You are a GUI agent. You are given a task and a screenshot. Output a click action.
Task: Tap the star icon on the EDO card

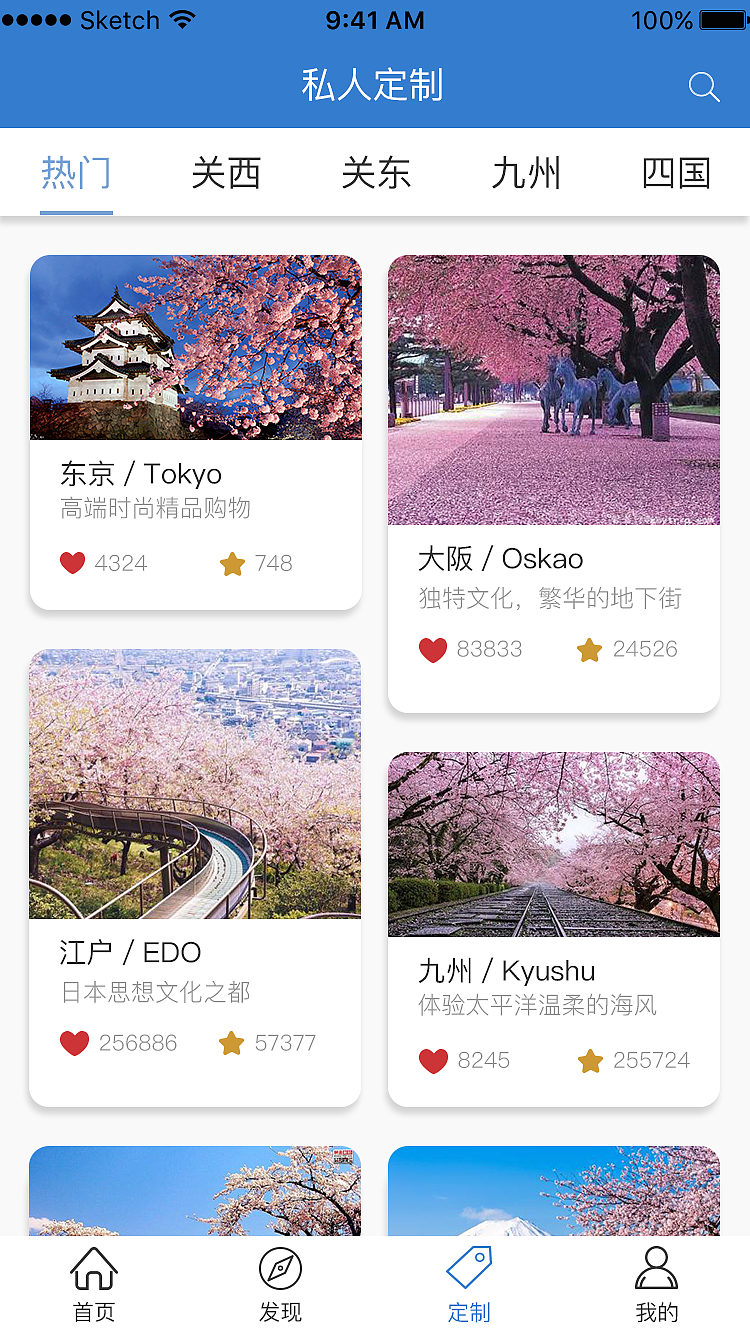(232, 1043)
